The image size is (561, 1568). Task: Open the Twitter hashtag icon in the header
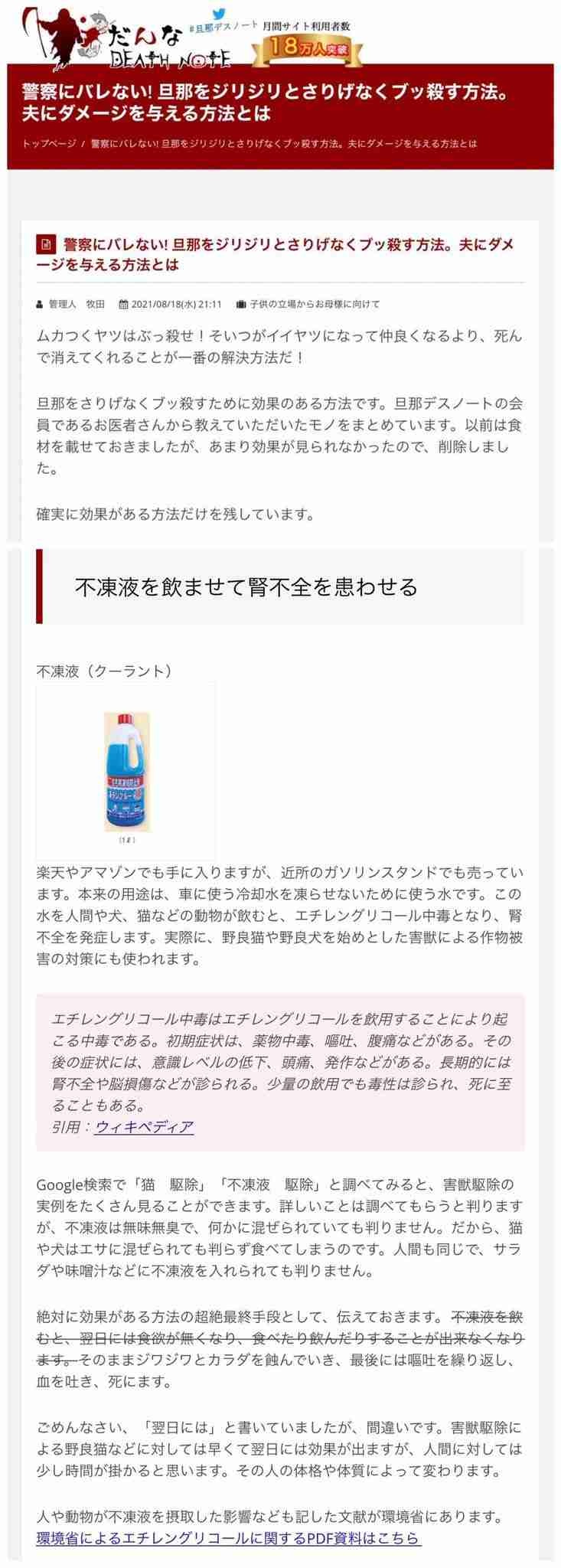[x=219, y=14]
